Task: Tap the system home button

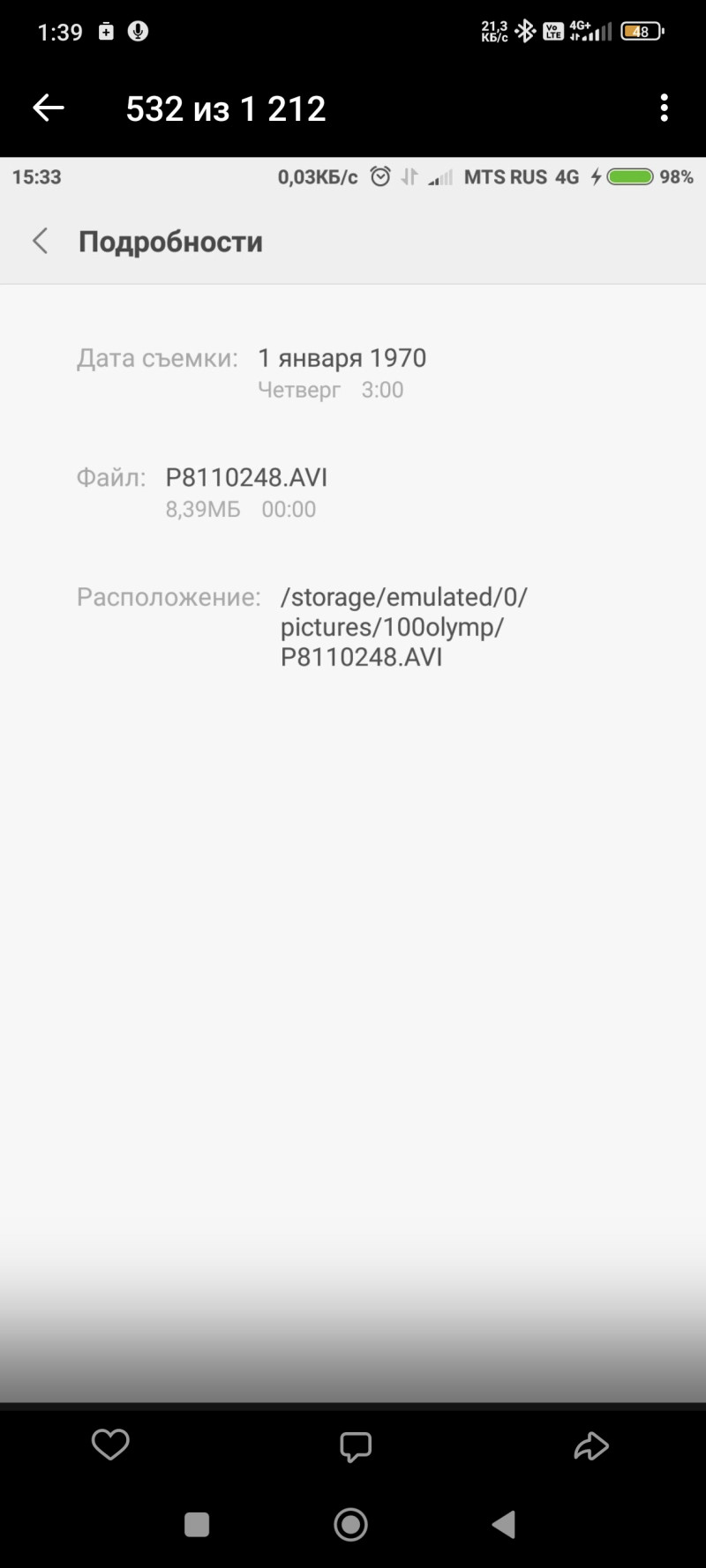Action: (351, 1524)
